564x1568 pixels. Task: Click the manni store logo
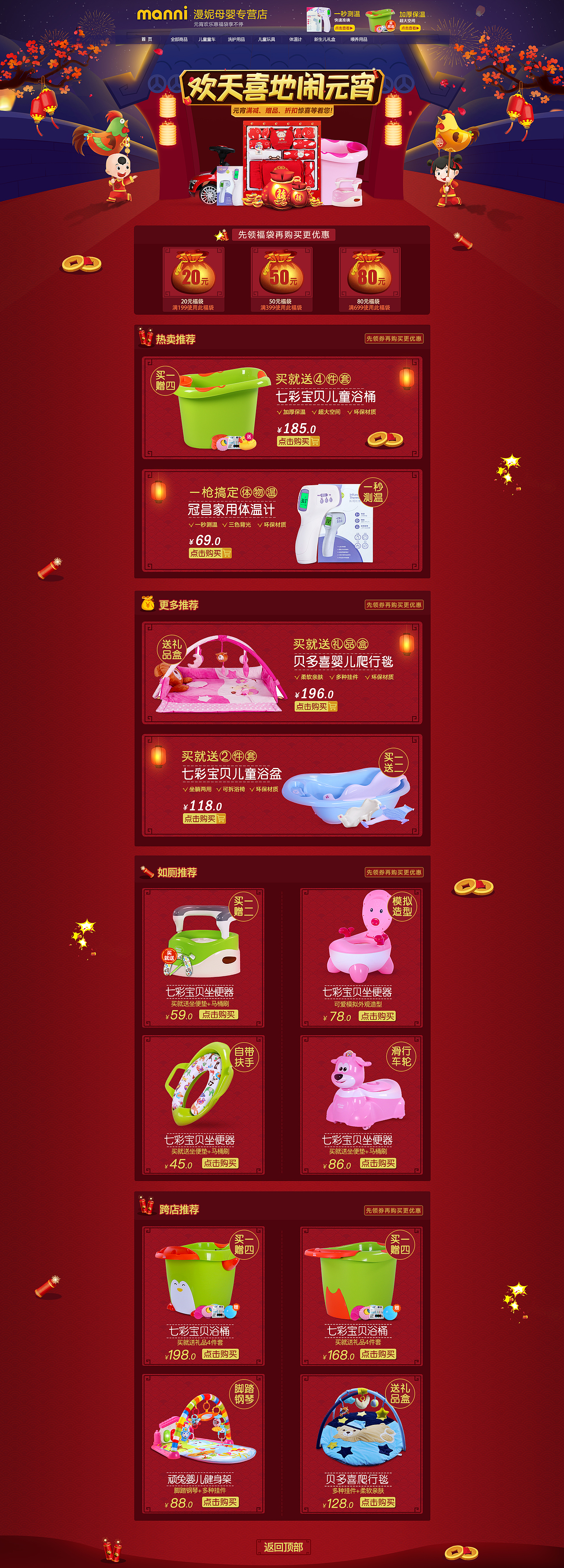(162, 13)
